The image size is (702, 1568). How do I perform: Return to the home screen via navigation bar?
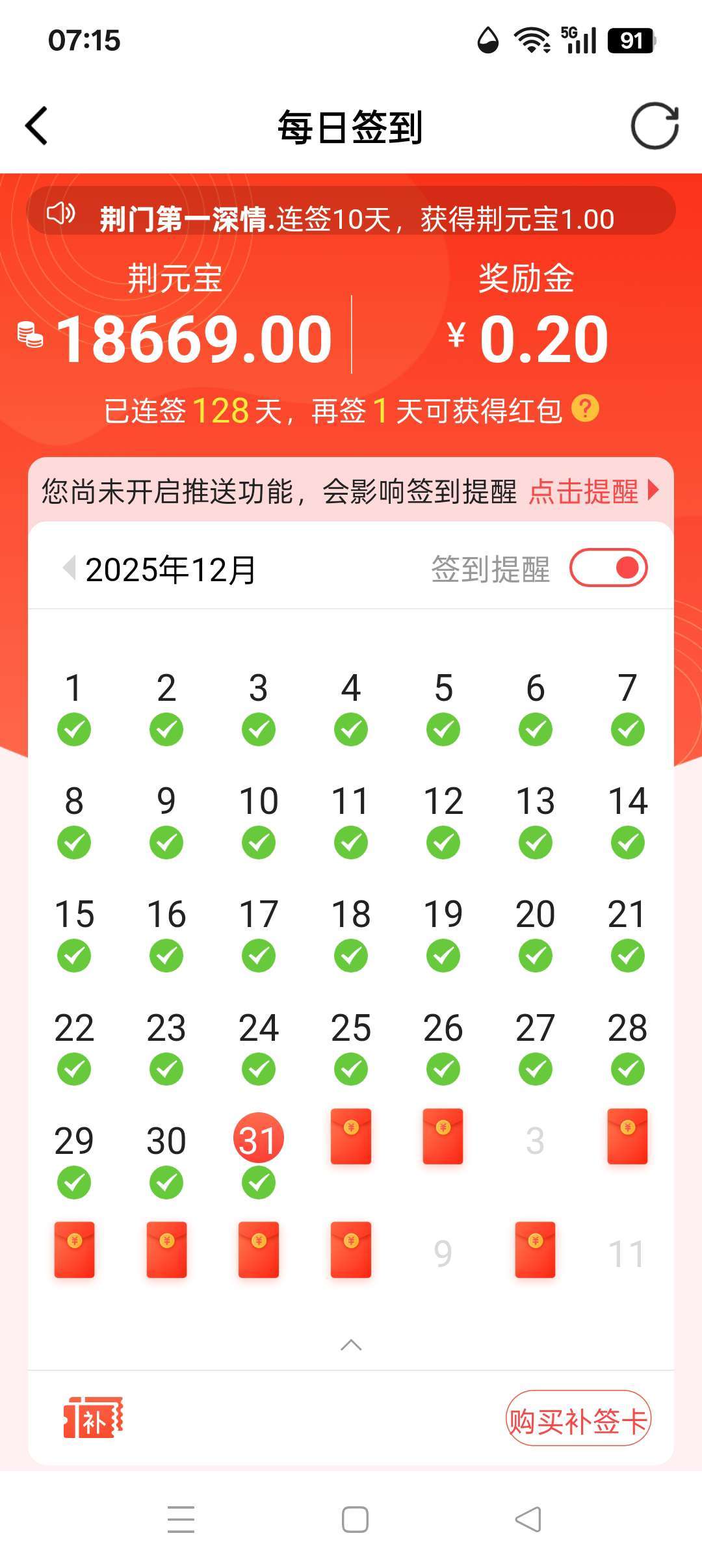click(x=355, y=1519)
